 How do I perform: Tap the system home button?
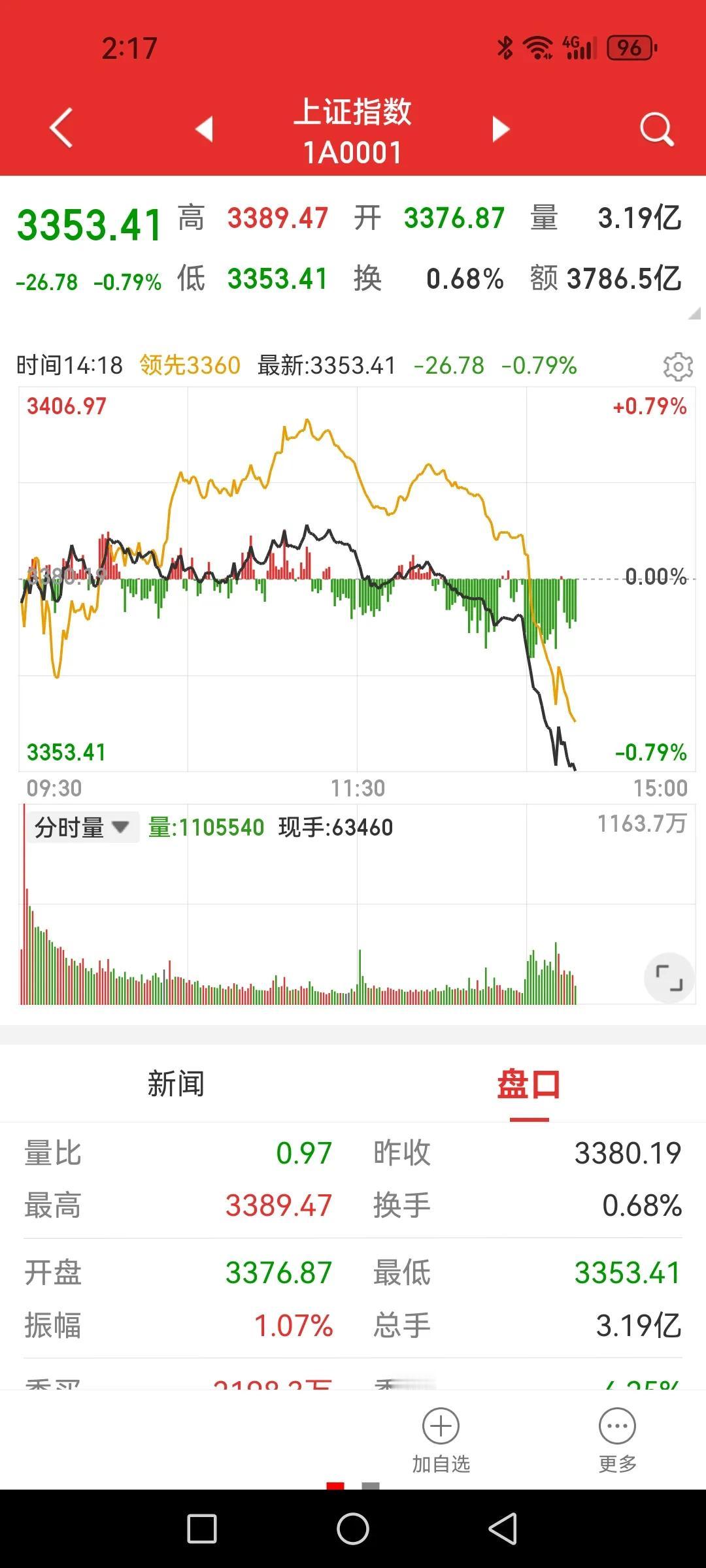(353, 1529)
